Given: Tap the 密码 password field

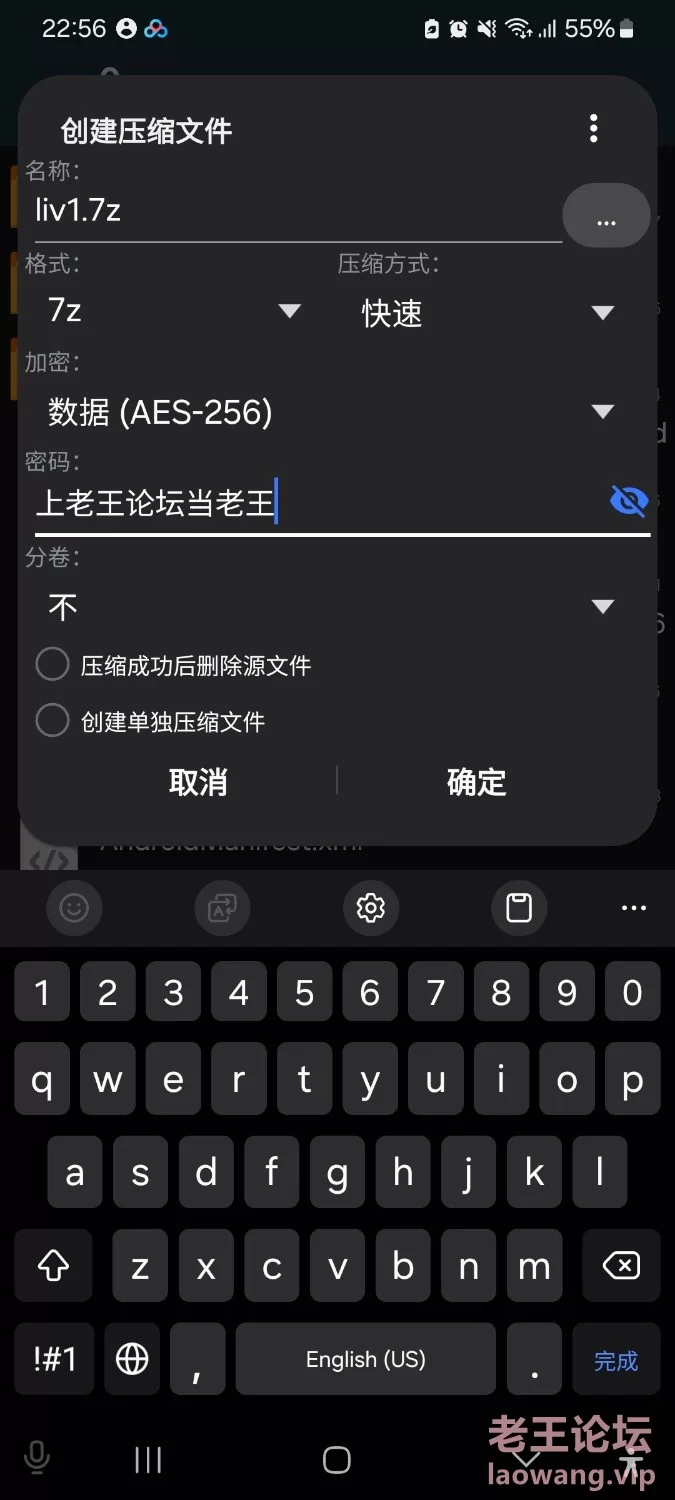Looking at the screenshot, I should pos(318,503).
